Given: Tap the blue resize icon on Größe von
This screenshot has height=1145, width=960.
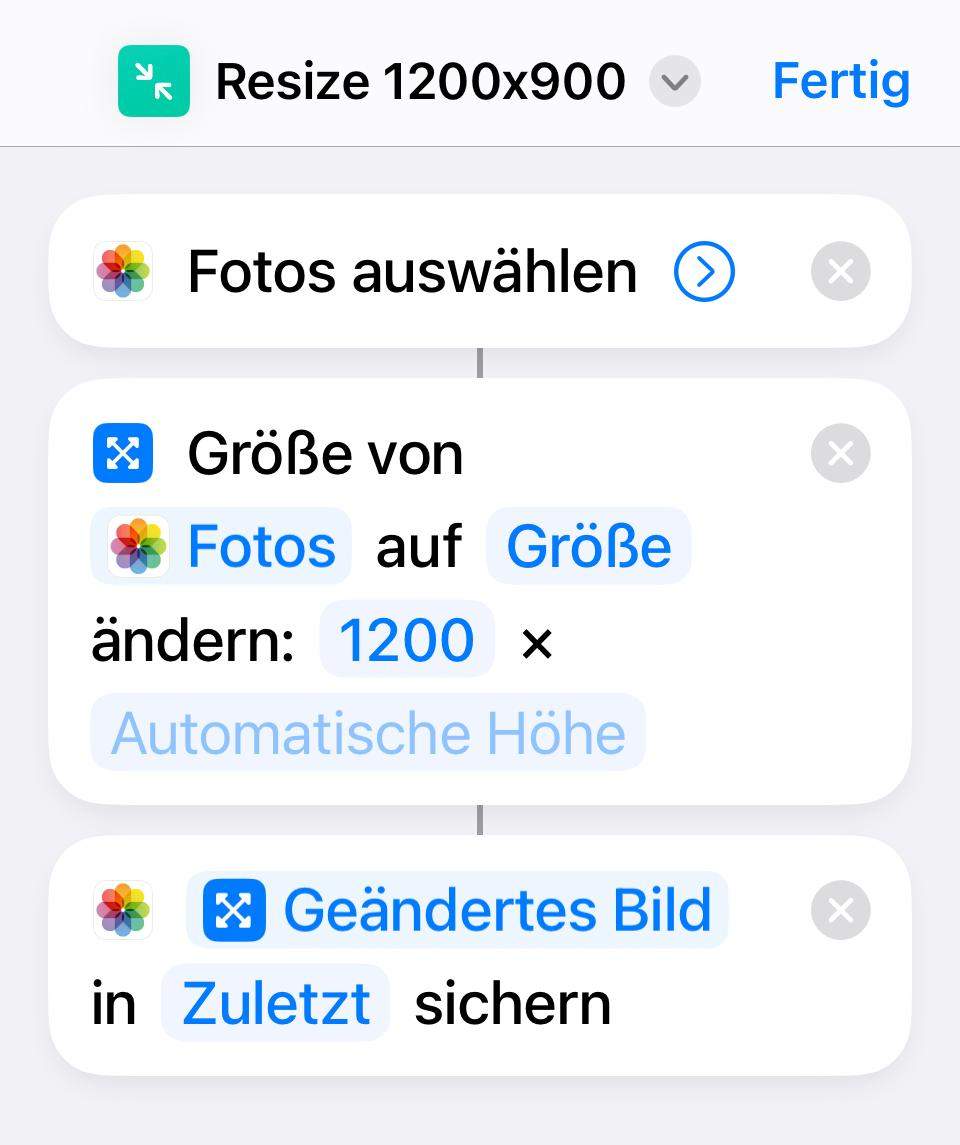Looking at the screenshot, I should click(x=122, y=452).
